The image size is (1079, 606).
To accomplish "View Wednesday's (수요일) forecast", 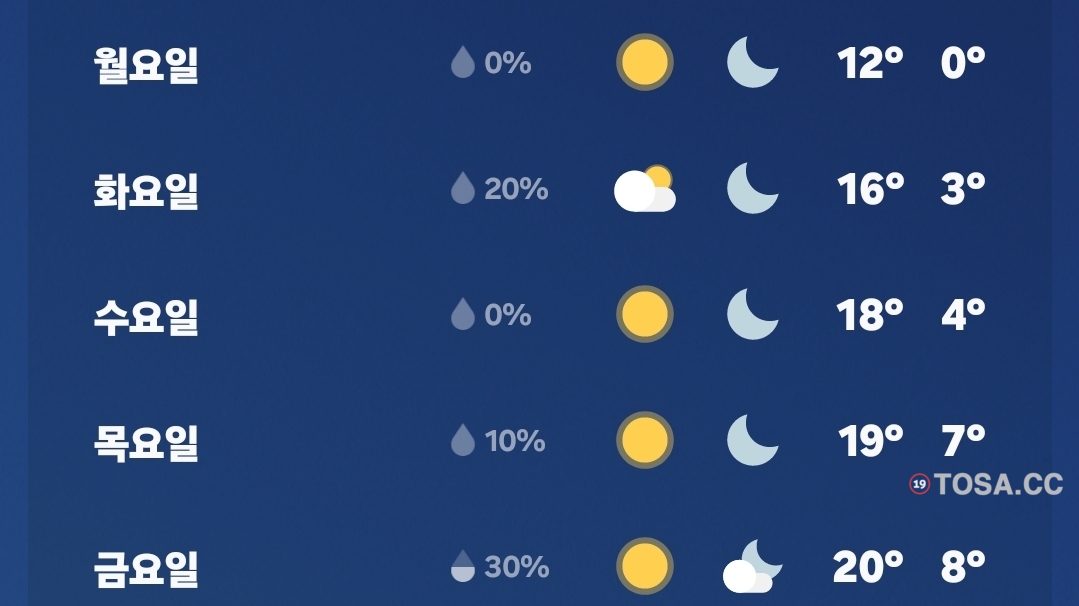I will (146, 316).
